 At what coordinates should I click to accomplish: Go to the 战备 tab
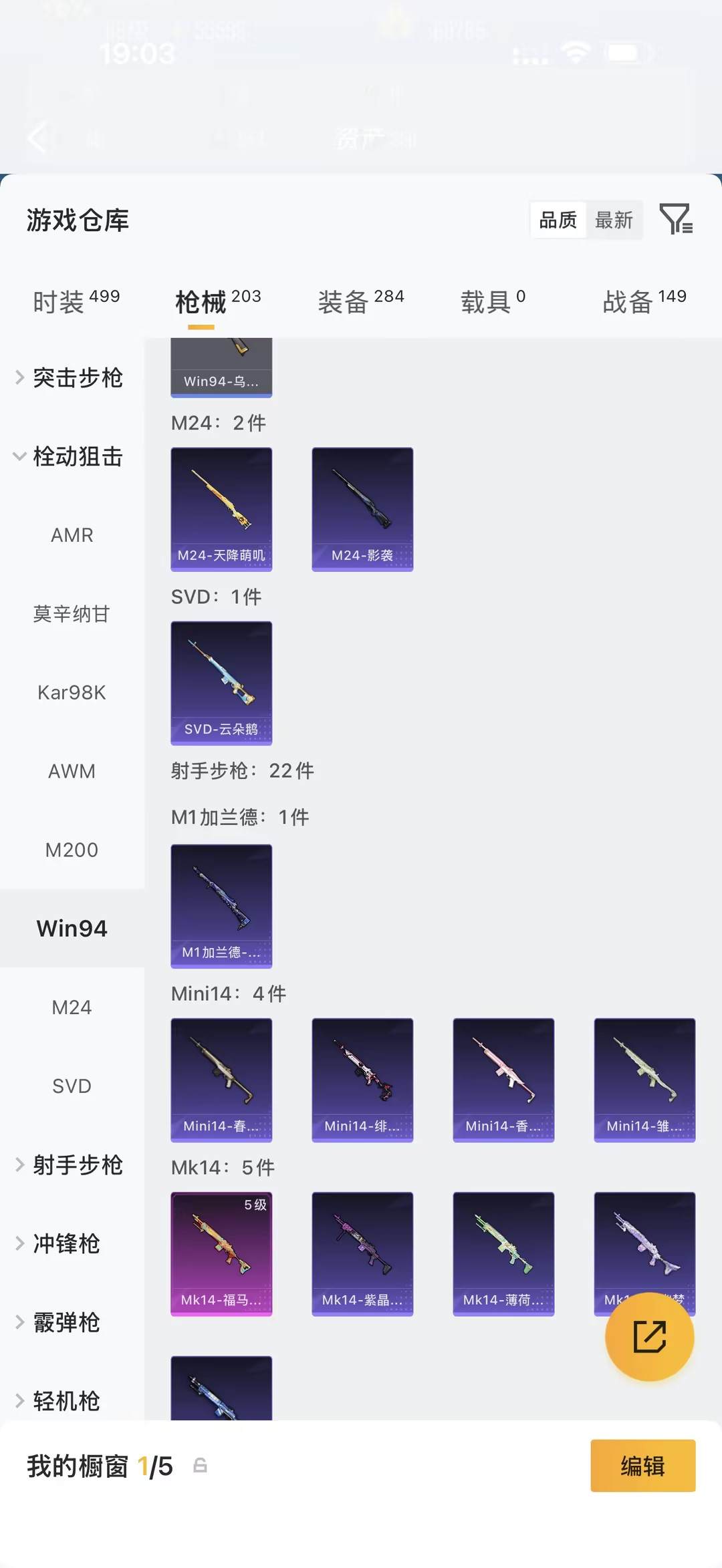[x=644, y=301]
